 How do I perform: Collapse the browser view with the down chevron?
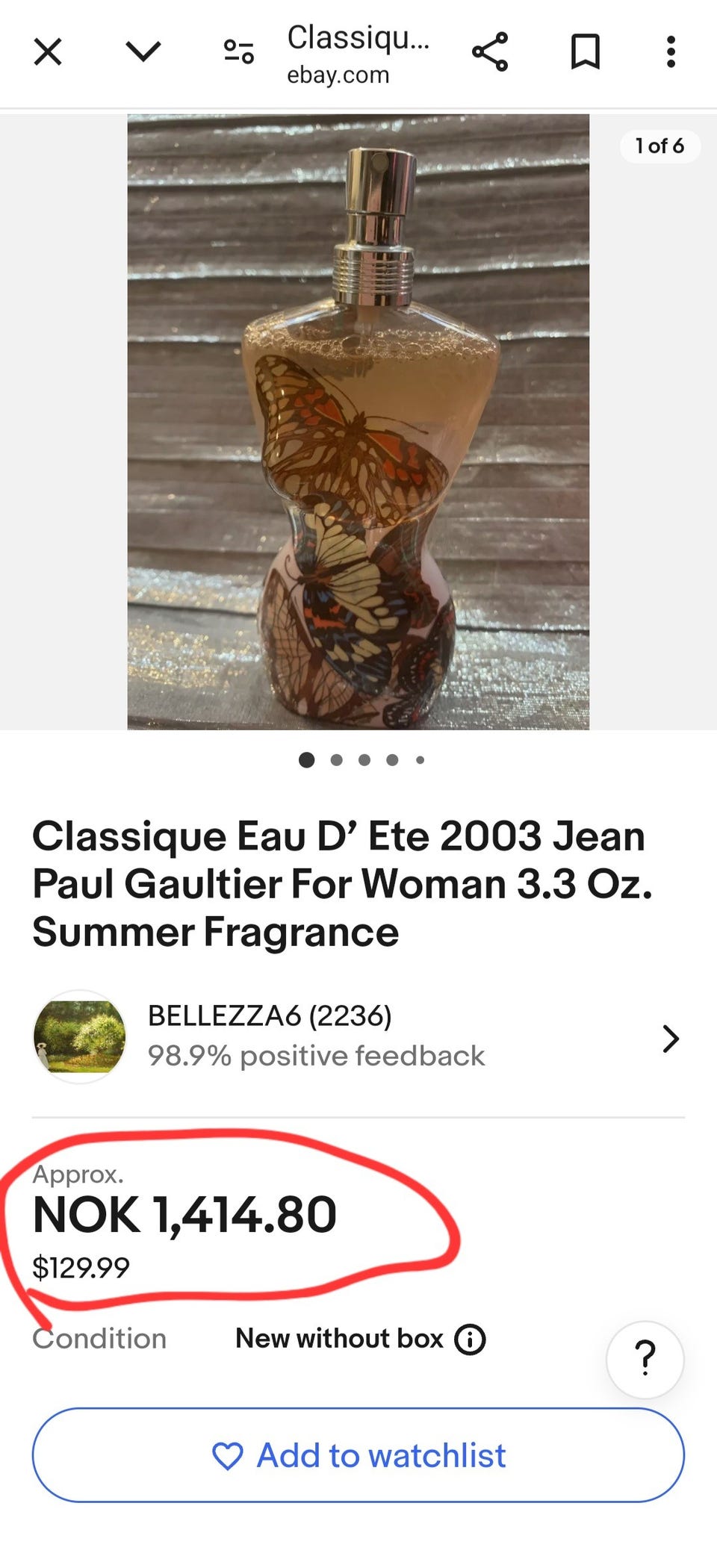[x=142, y=52]
